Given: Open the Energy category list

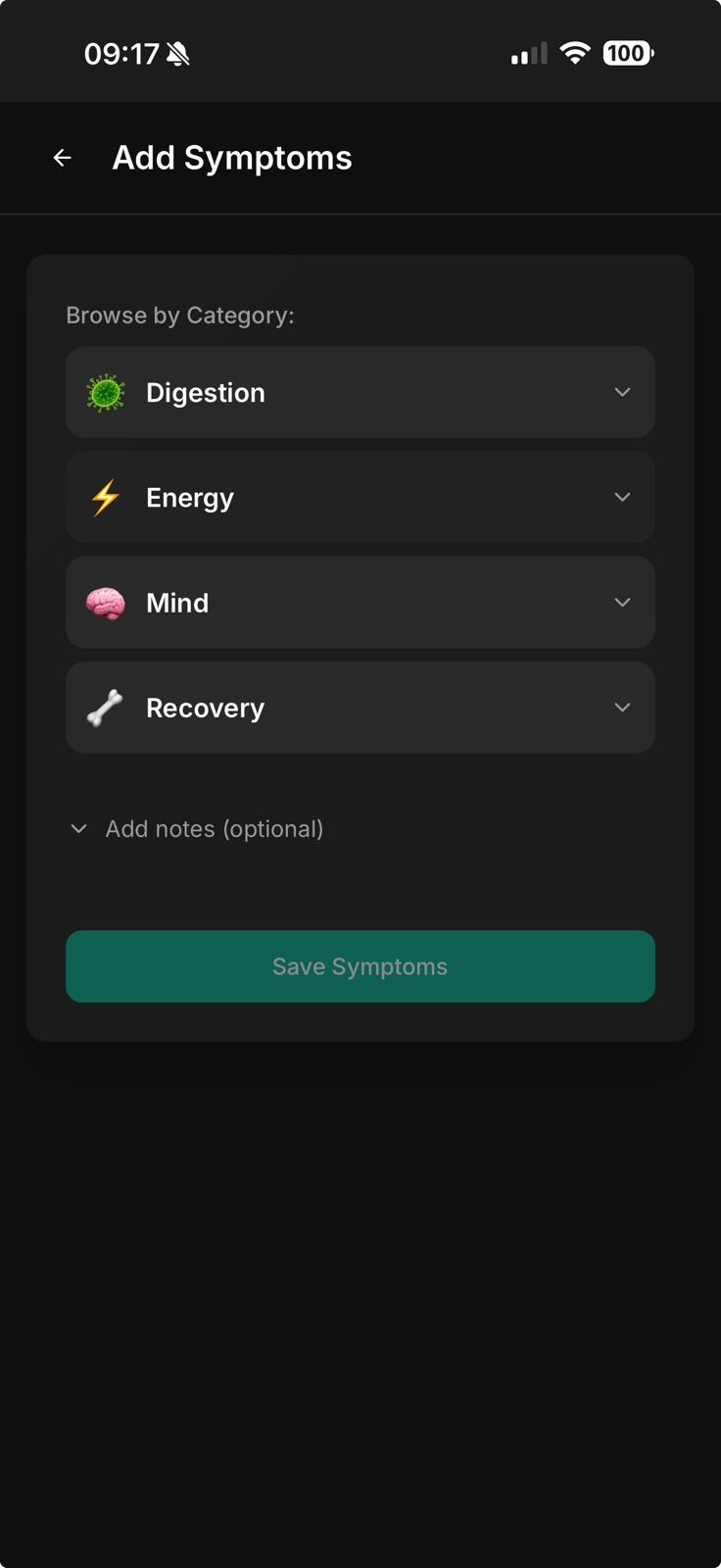Looking at the screenshot, I should click(360, 497).
